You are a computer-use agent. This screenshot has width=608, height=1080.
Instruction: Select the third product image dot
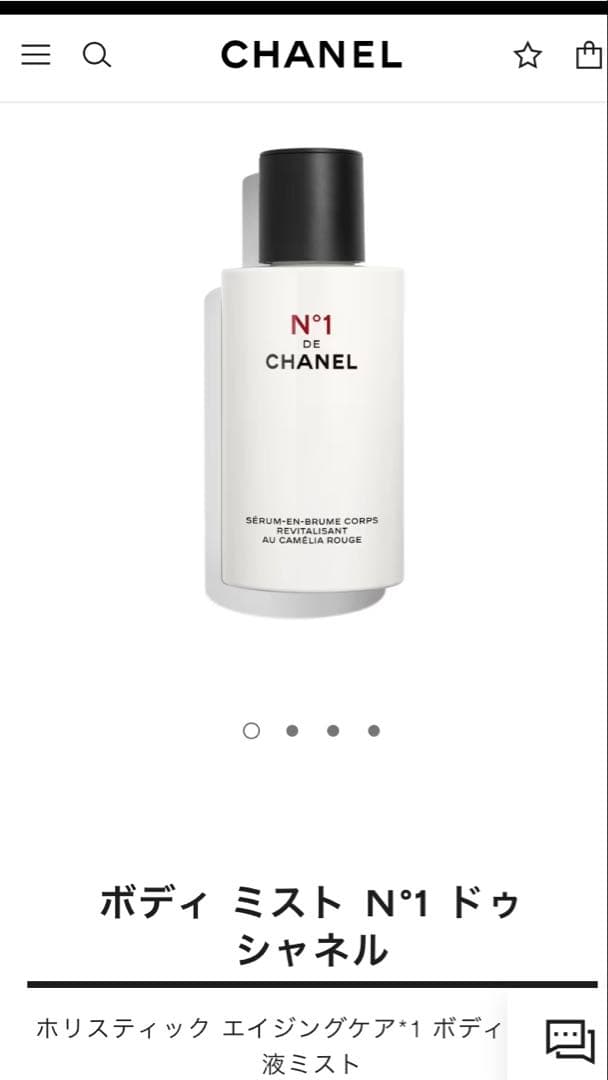click(333, 731)
